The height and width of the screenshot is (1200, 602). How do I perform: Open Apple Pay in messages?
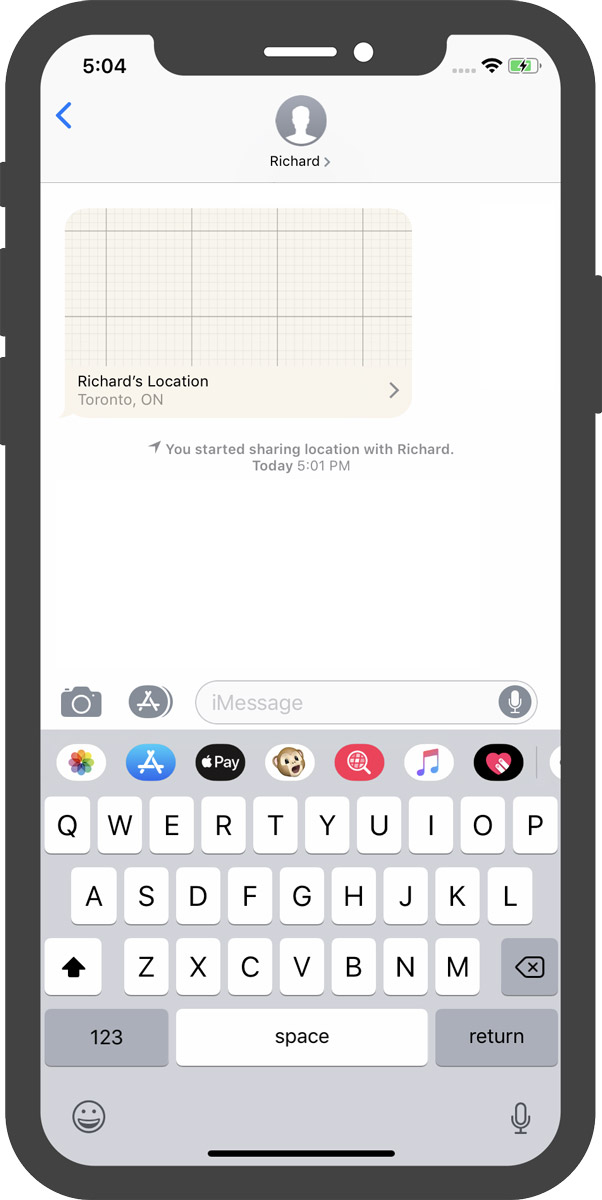(220, 763)
